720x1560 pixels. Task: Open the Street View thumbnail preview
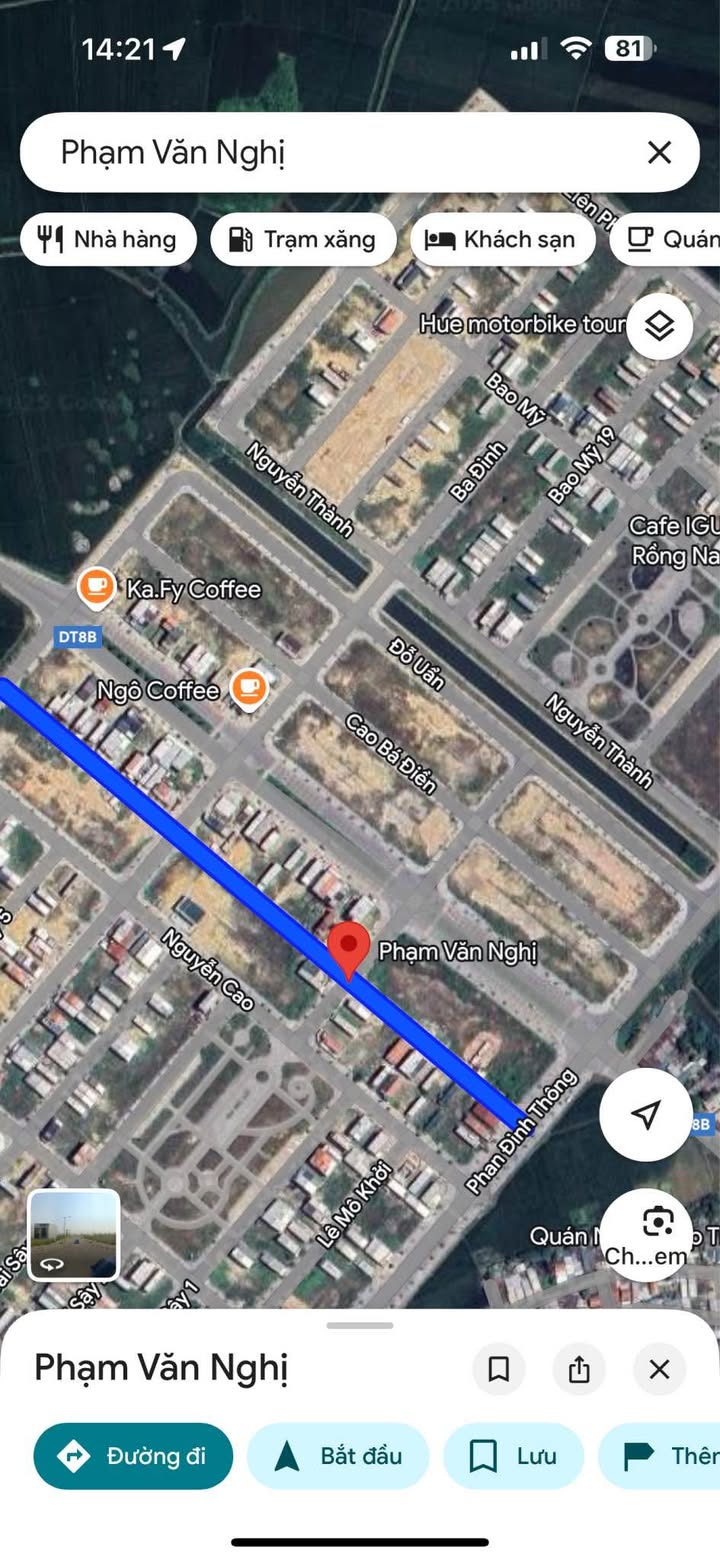click(74, 1234)
